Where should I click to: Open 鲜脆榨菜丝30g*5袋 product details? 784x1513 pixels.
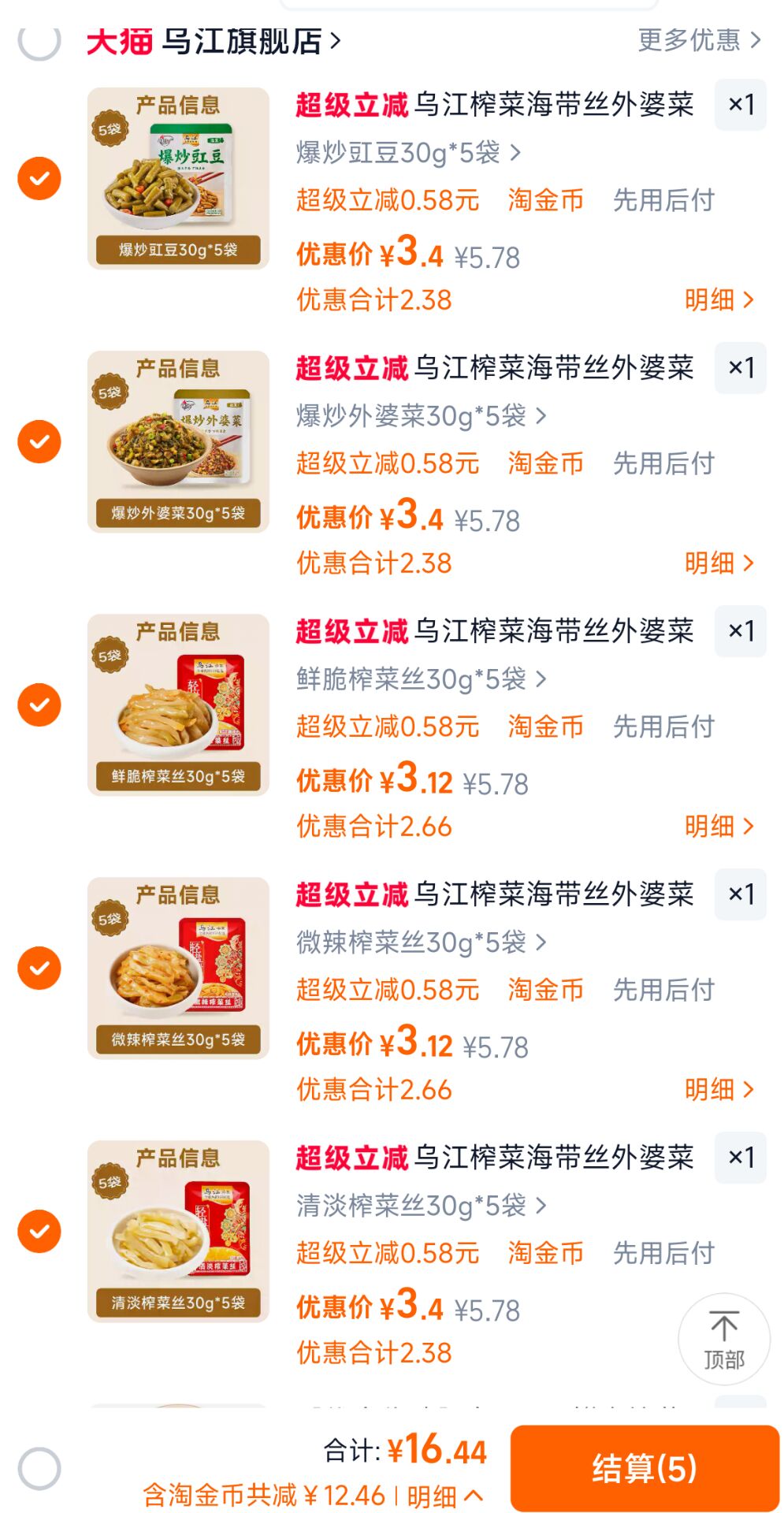(410, 678)
